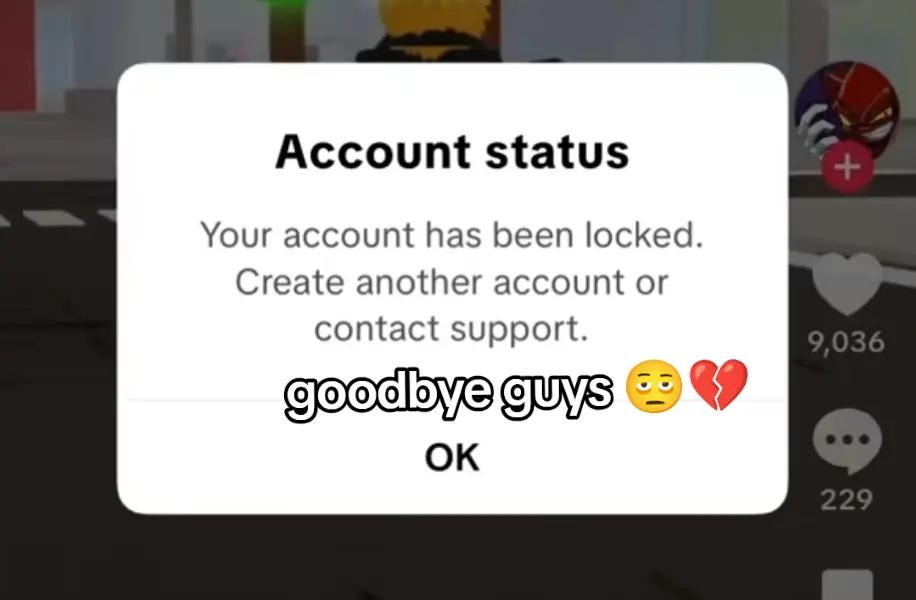
Task: Like the video with the heart icon
Action: pyautogui.click(x=846, y=282)
